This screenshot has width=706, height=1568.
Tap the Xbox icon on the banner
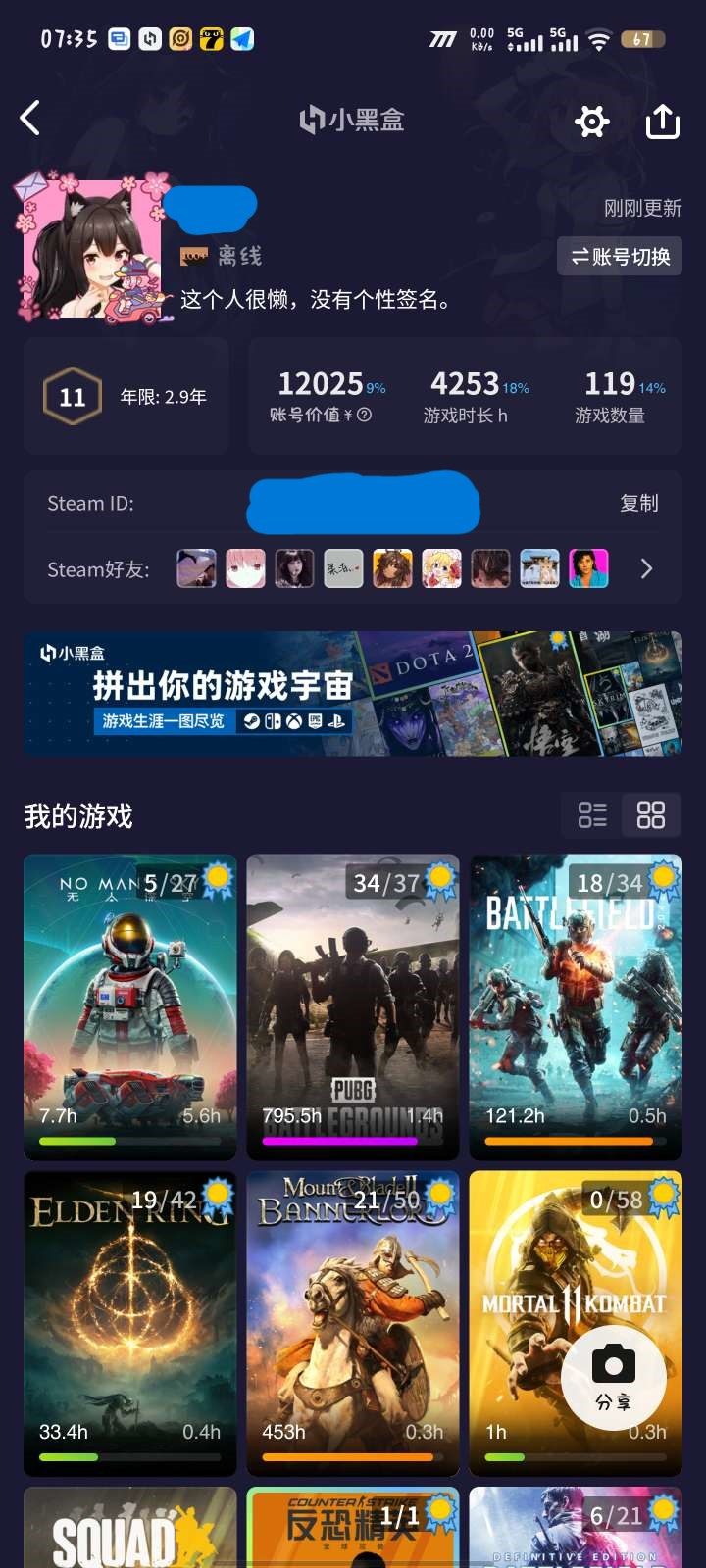(x=293, y=720)
